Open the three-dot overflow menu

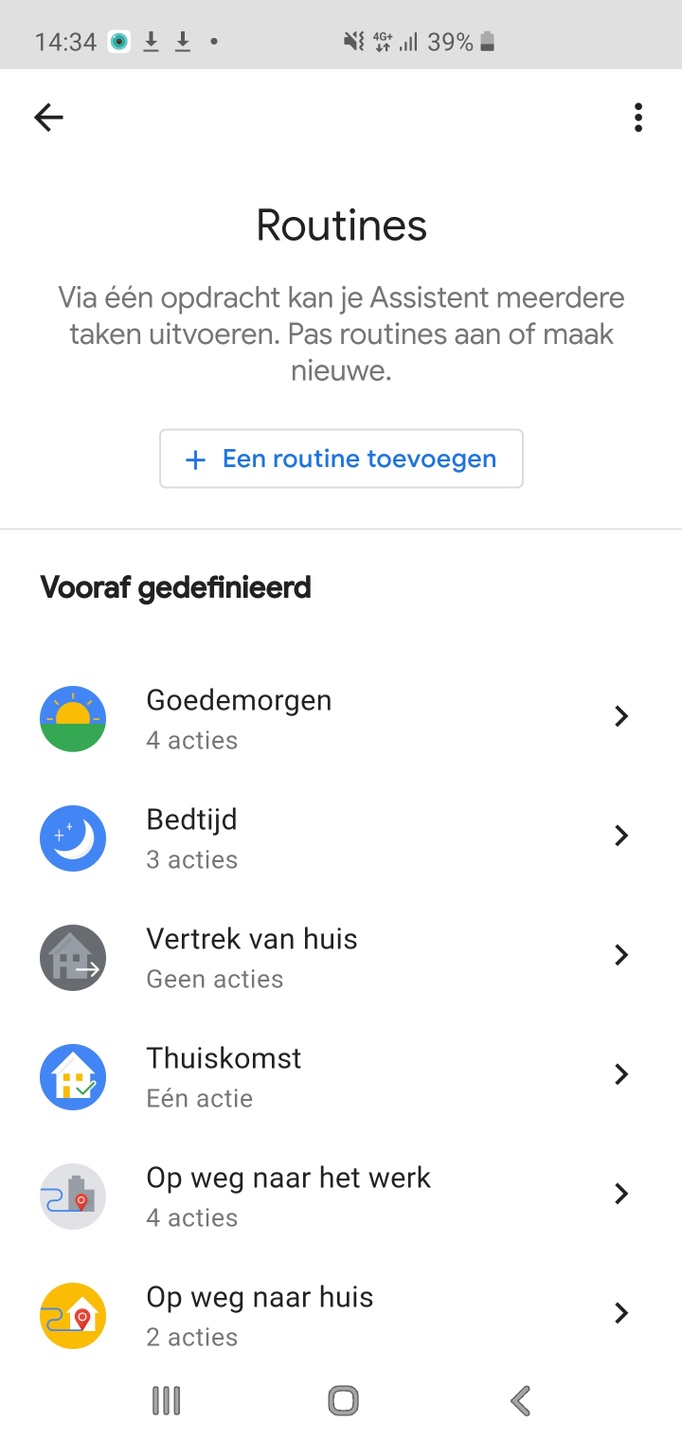click(x=638, y=118)
